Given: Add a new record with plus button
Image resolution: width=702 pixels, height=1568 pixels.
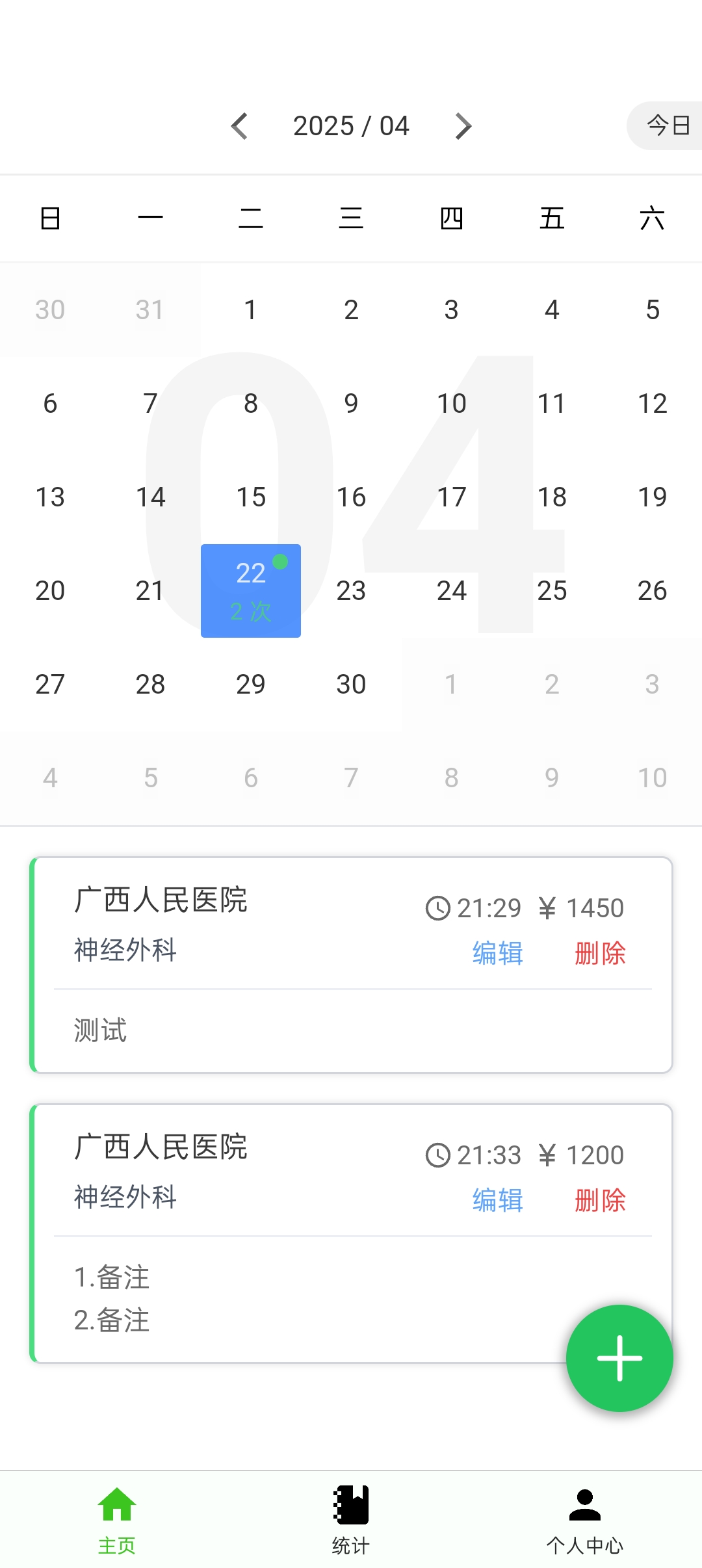Looking at the screenshot, I should pos(619,1358).
